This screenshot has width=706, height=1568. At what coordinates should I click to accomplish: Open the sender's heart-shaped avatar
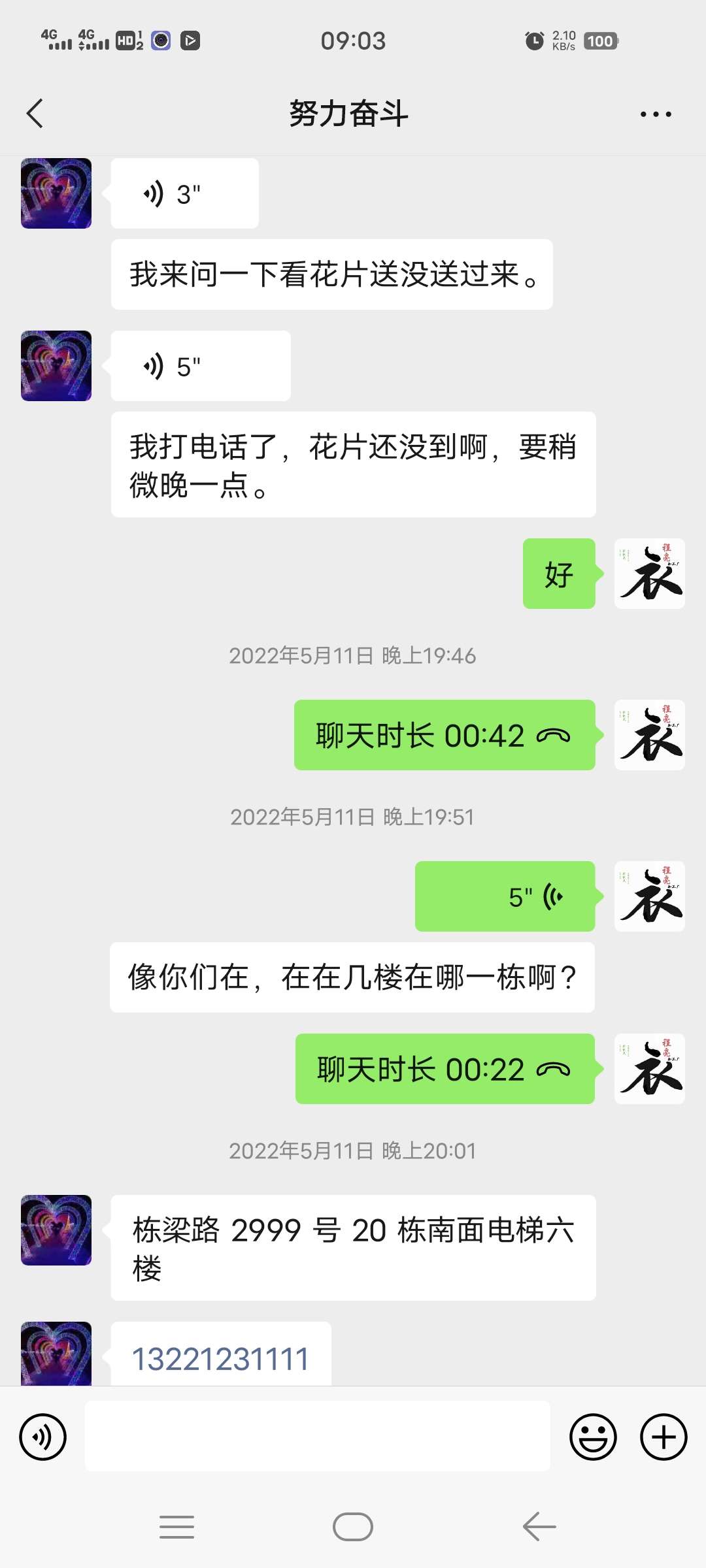tap(56, 194)
